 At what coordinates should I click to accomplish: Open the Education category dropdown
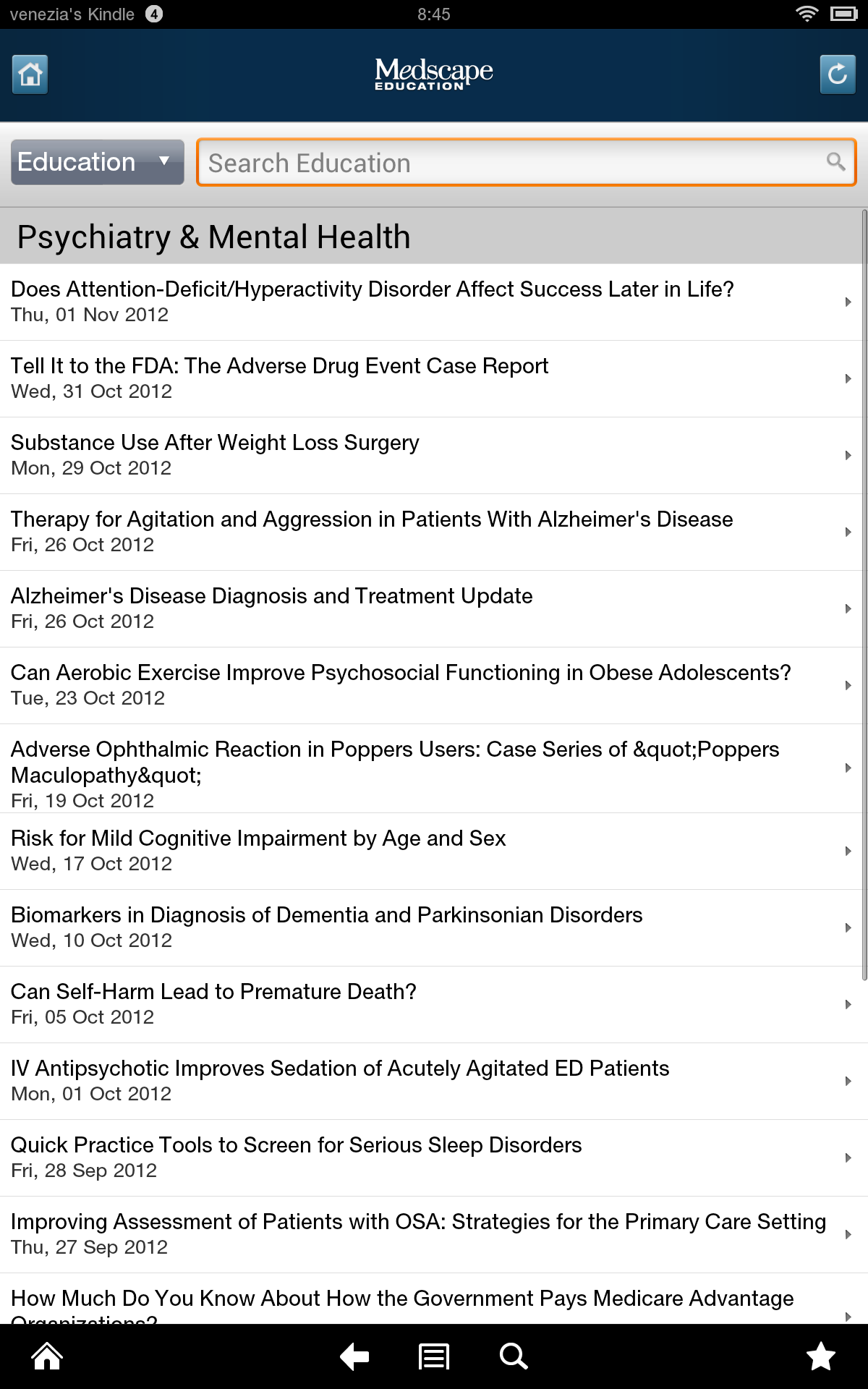point(96,161)
